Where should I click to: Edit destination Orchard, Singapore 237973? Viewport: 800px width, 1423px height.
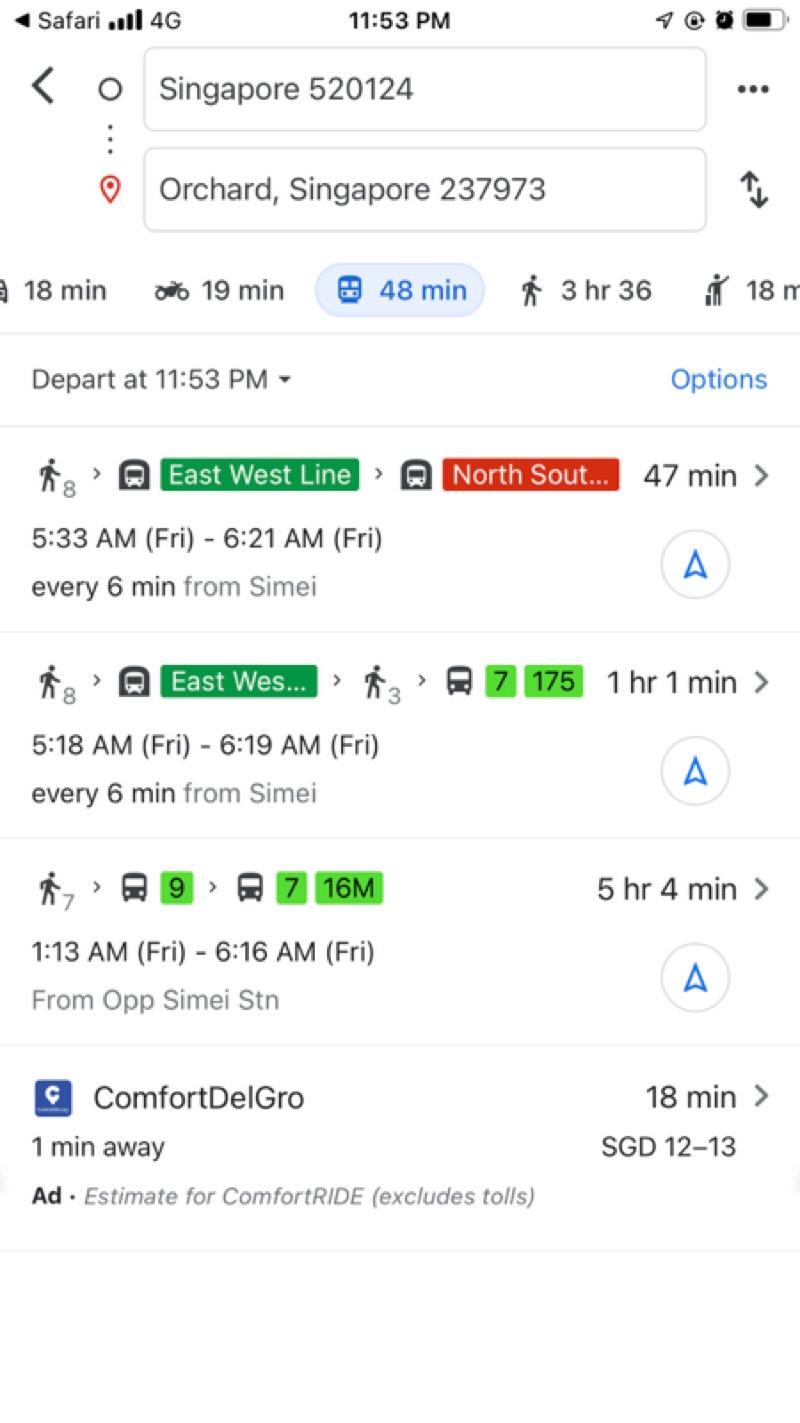click(425, 190)
